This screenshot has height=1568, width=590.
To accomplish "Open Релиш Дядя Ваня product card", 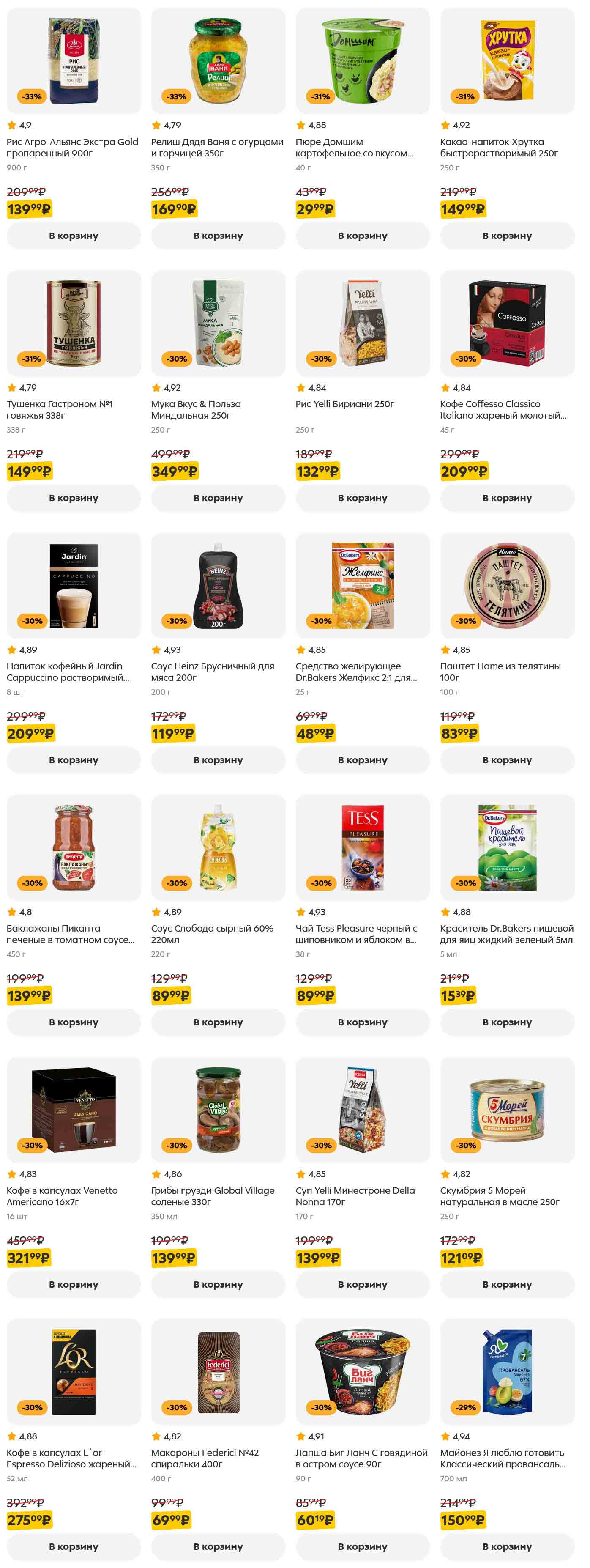I will coord(217,147).
